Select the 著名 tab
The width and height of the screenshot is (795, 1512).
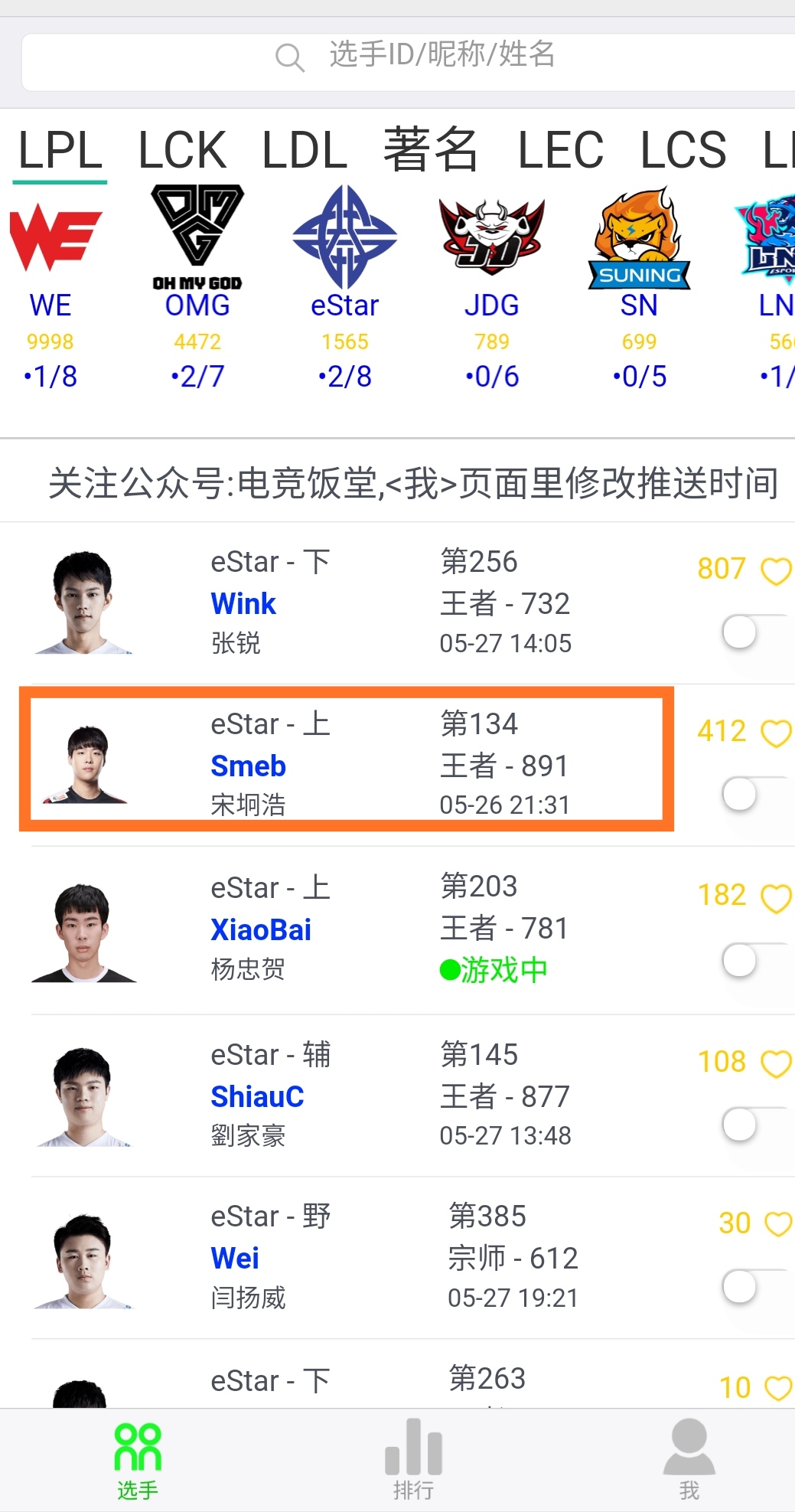(x=431, y=150)
